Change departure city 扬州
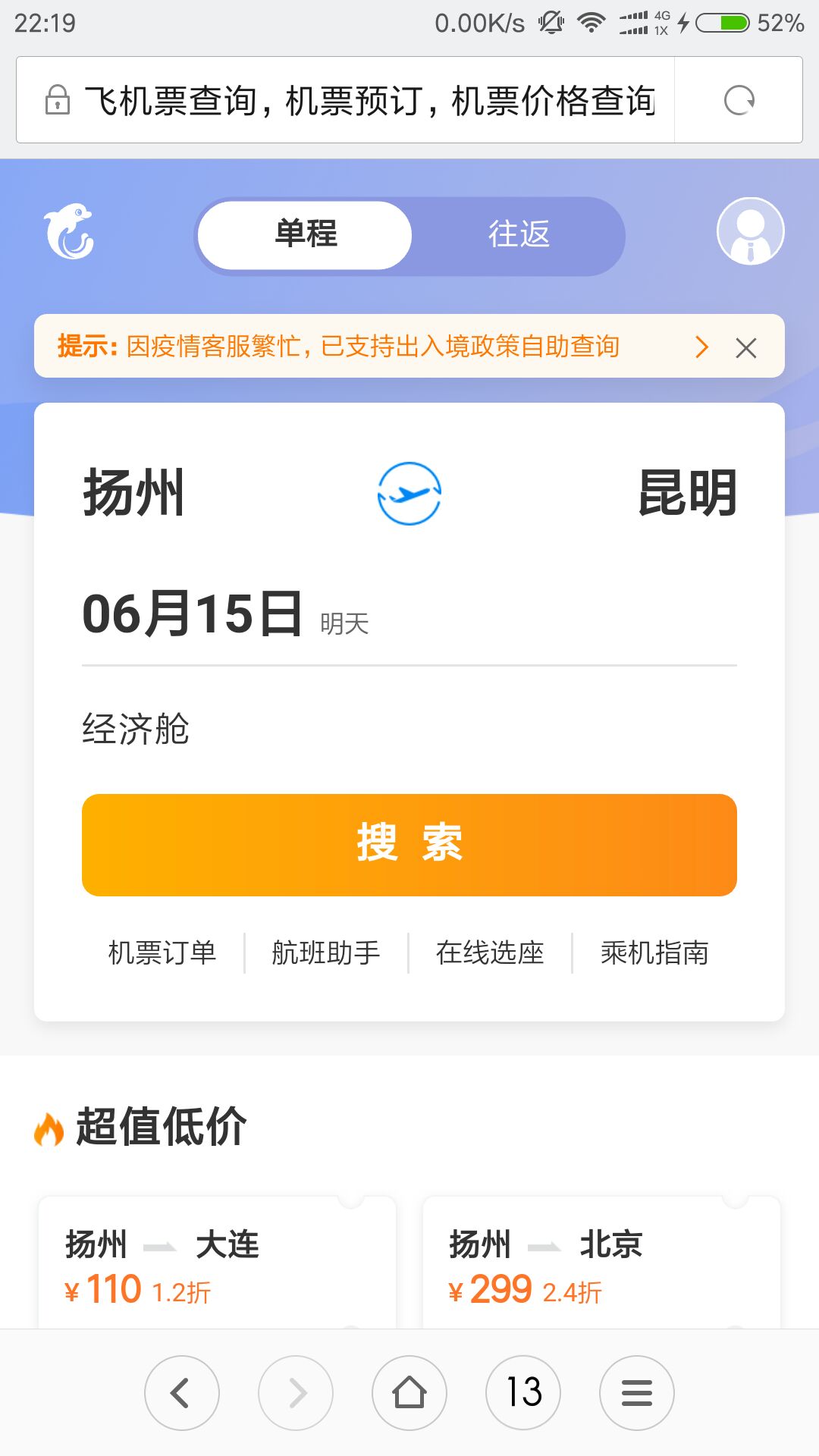 pos(134,493)
